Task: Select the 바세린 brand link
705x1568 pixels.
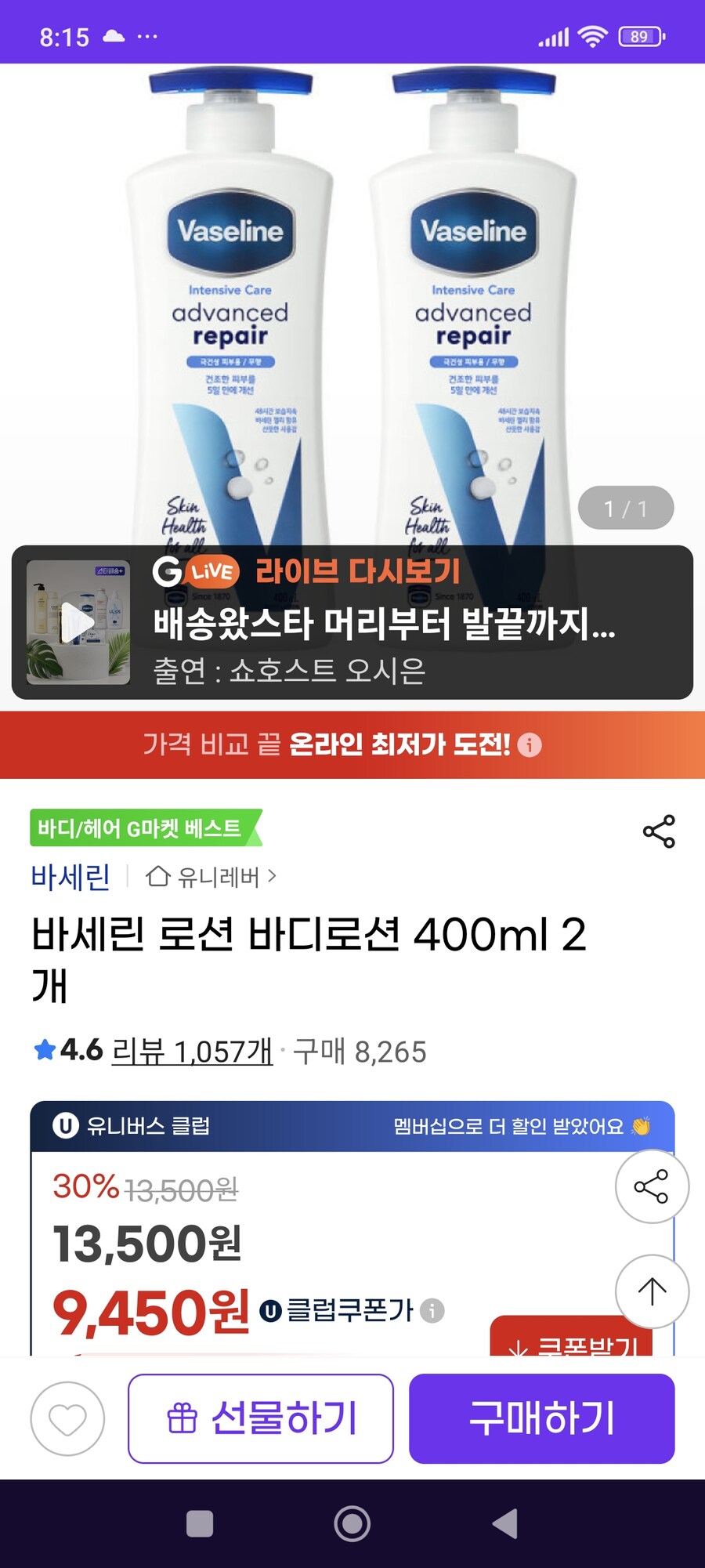Action: (x=70, y=878)
